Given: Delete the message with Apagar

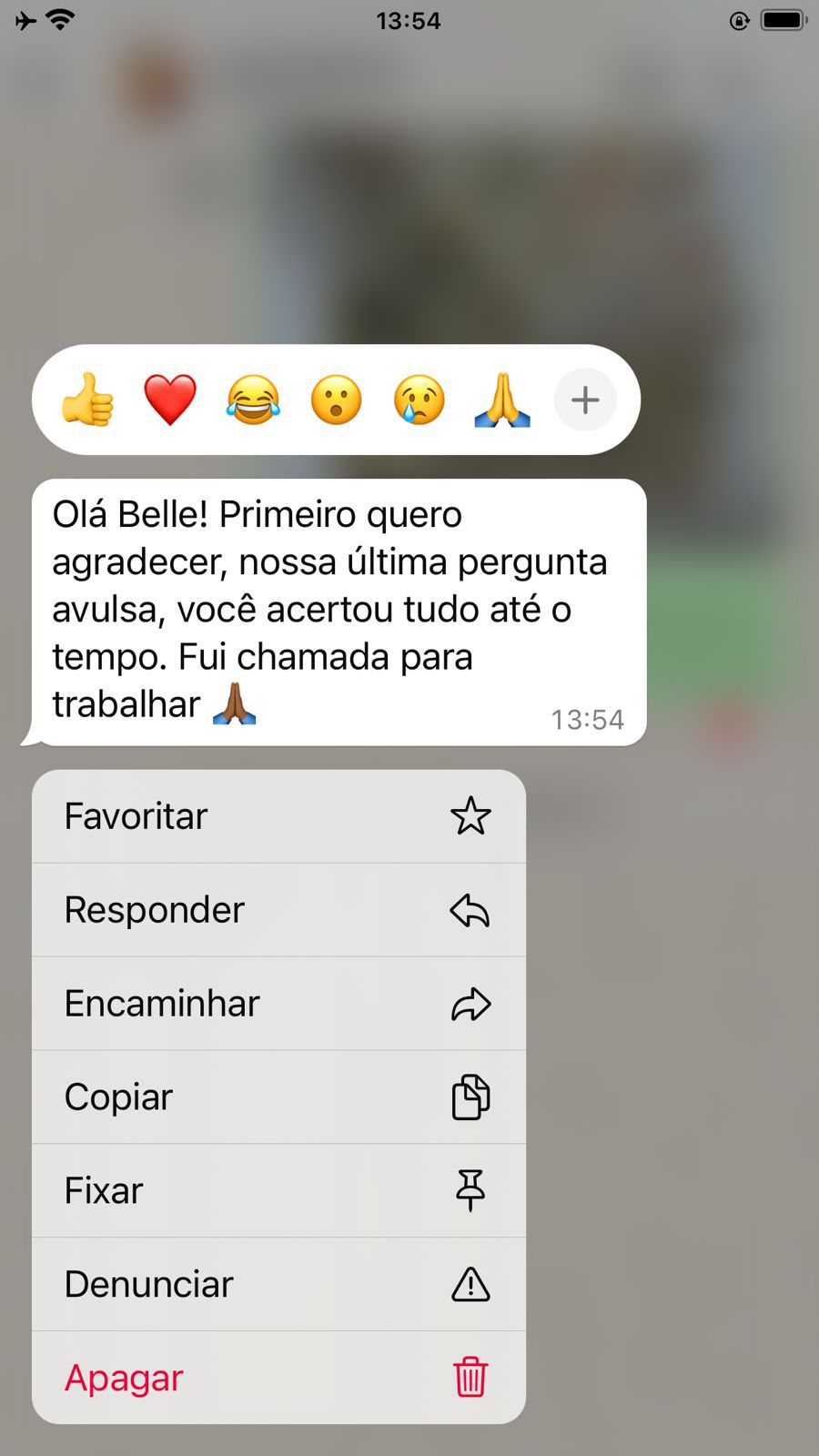Looking at the screenshot, I should coord(278,1378).
